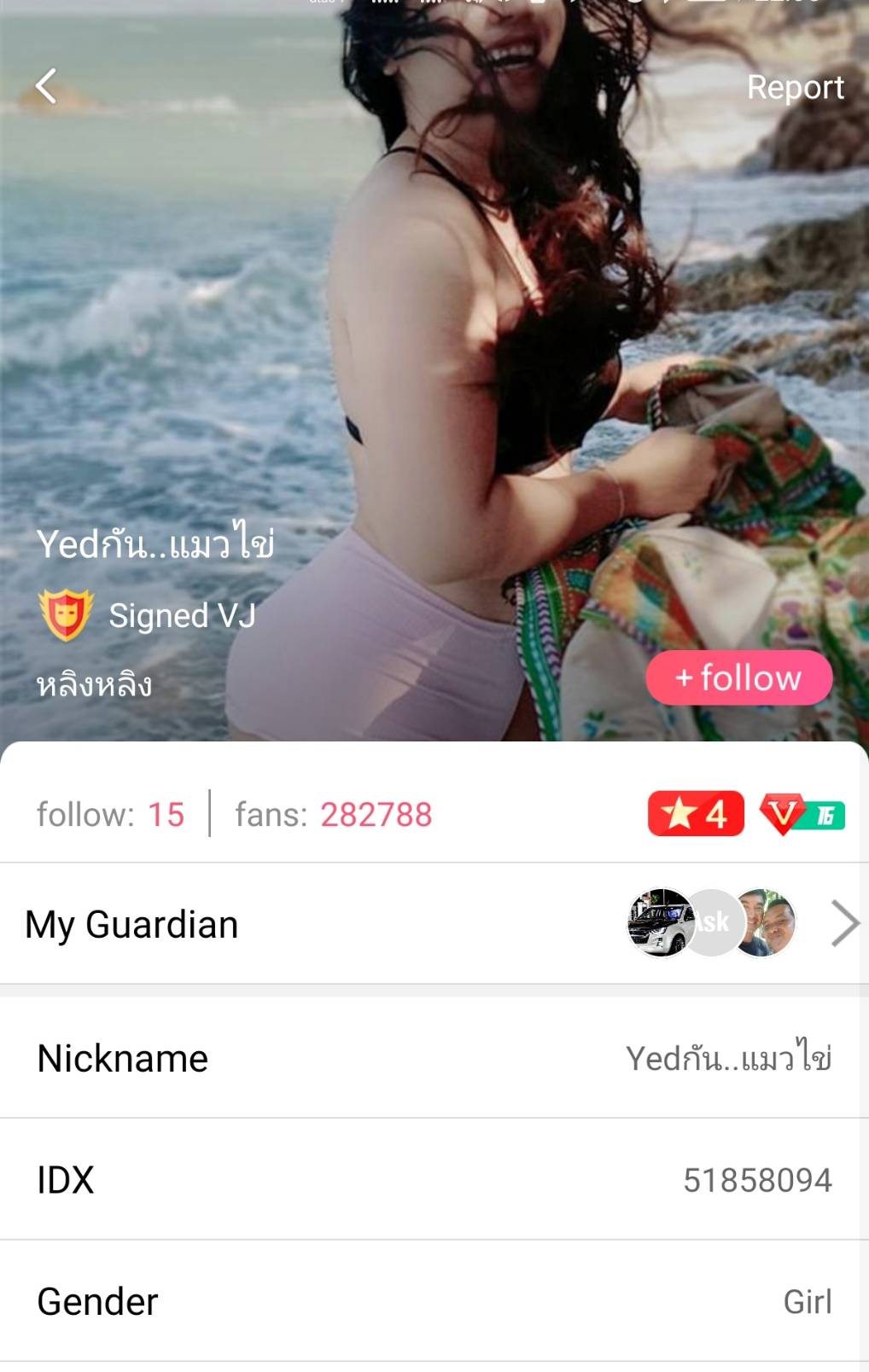View the following count of 15
The width and height of the screenshot is (869, 1372).
point(111,815)
